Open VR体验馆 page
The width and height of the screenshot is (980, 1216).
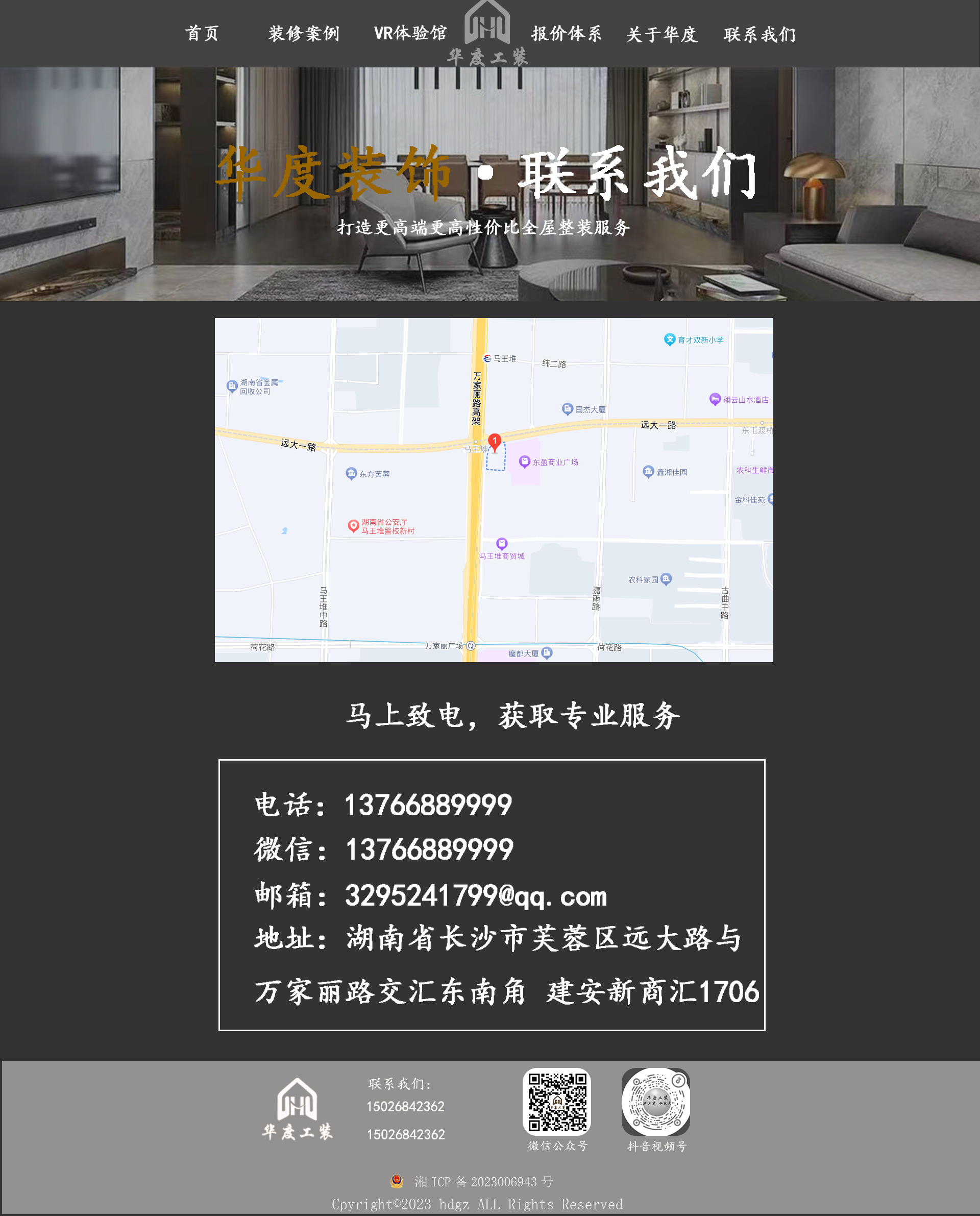tap(410, 33)
